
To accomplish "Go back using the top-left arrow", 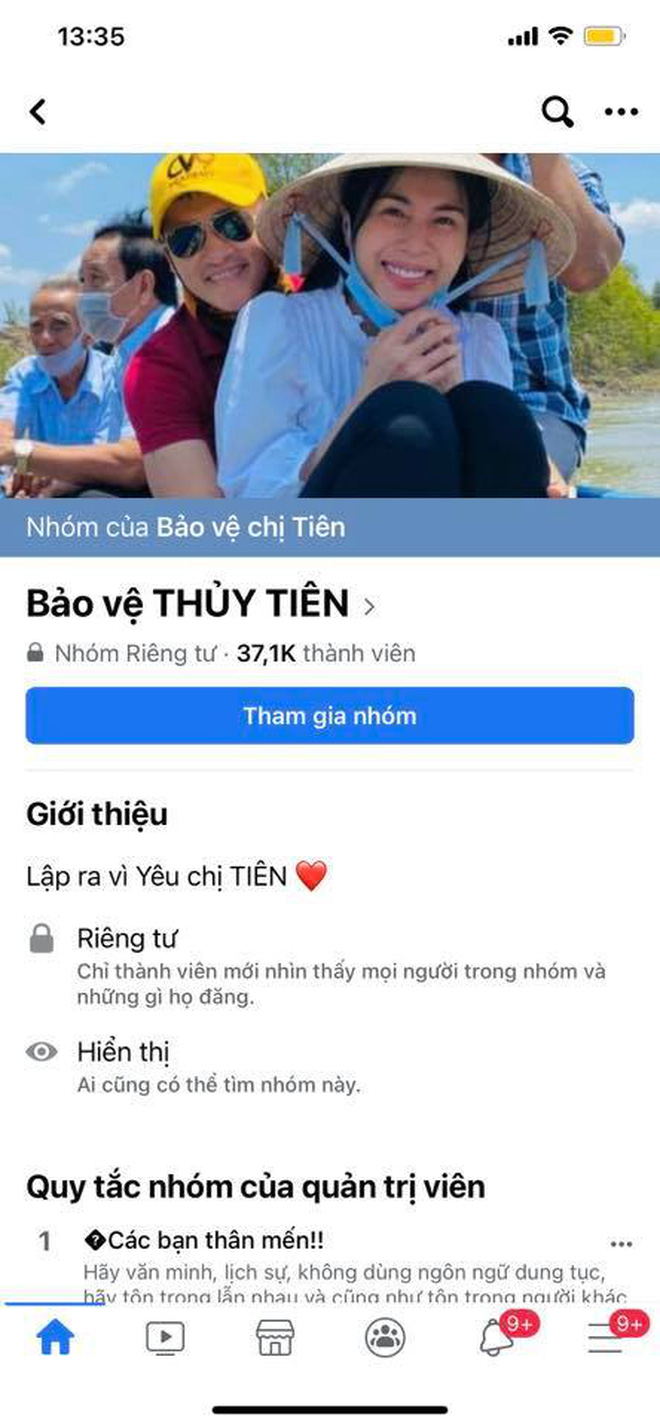I will pos(38,111).
